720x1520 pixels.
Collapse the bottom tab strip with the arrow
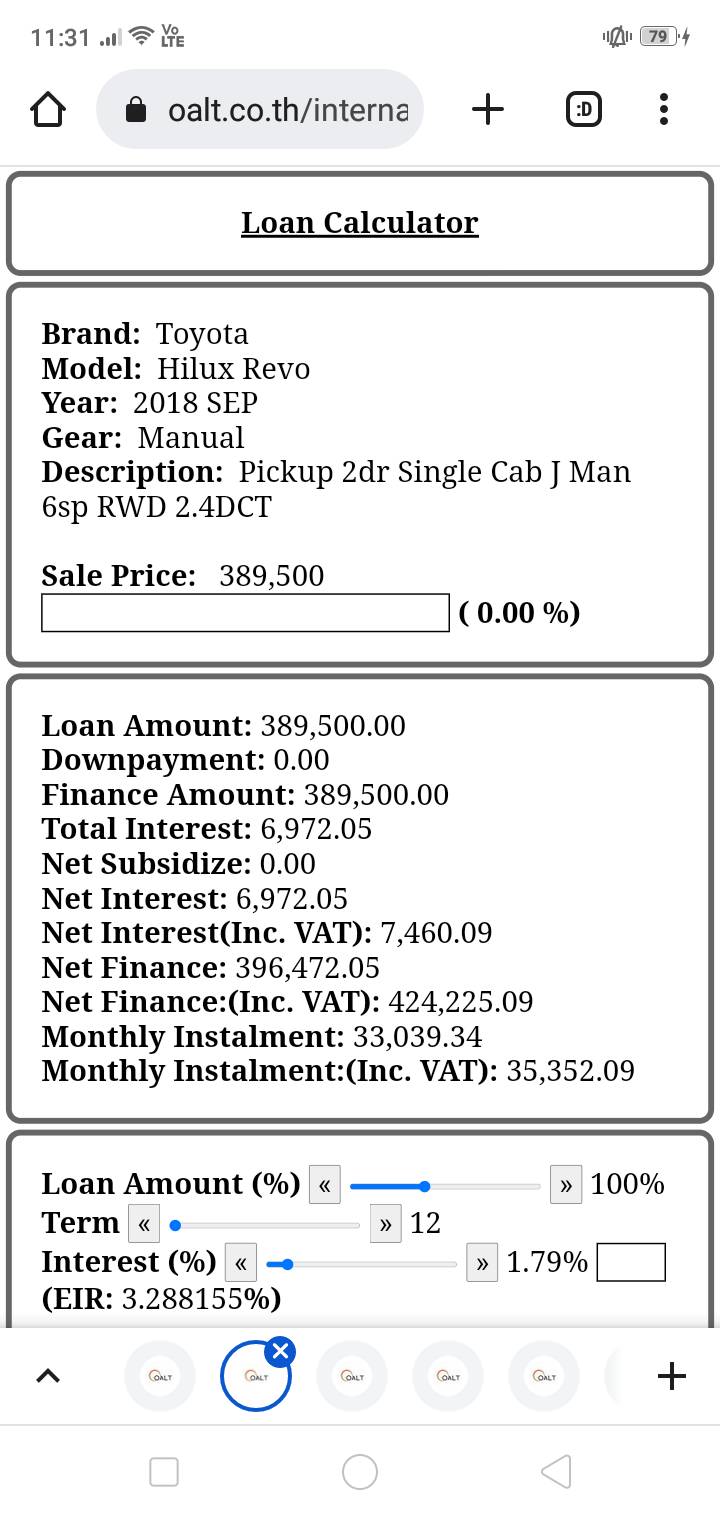click(x=47, y=1376)
